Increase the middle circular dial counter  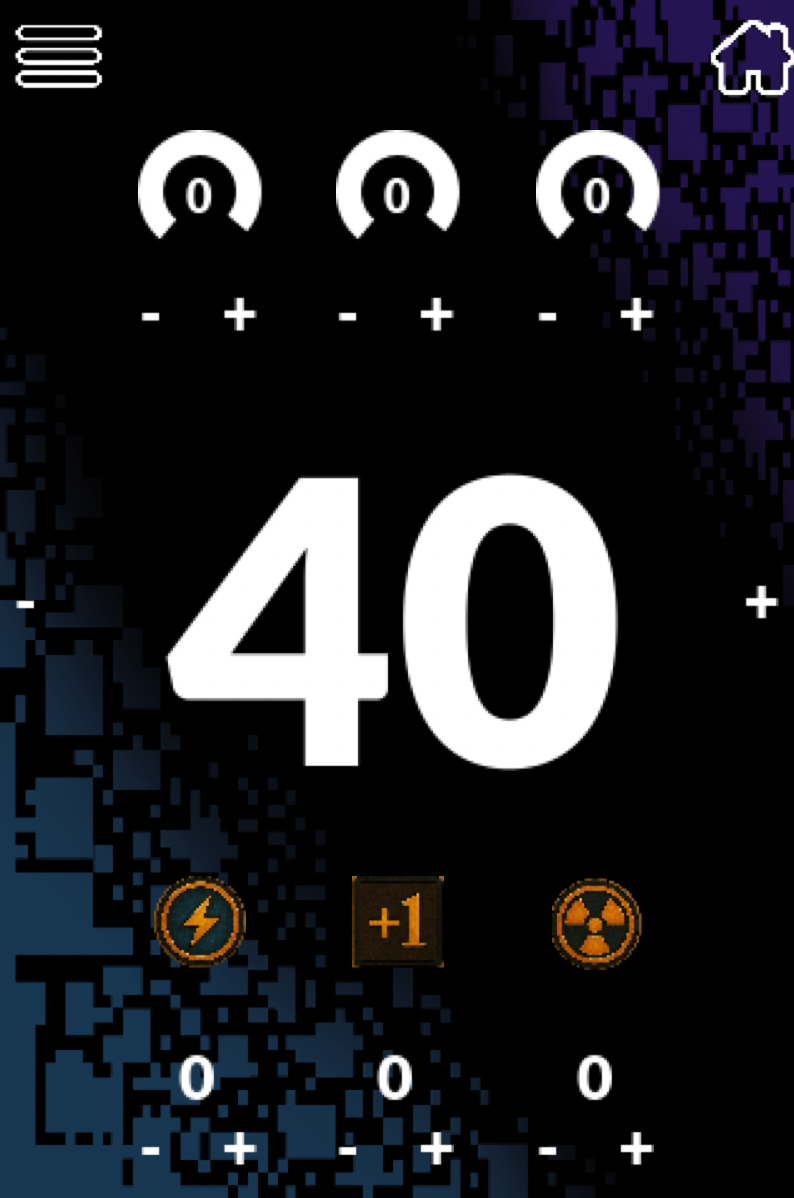click(x=436, y=316)
